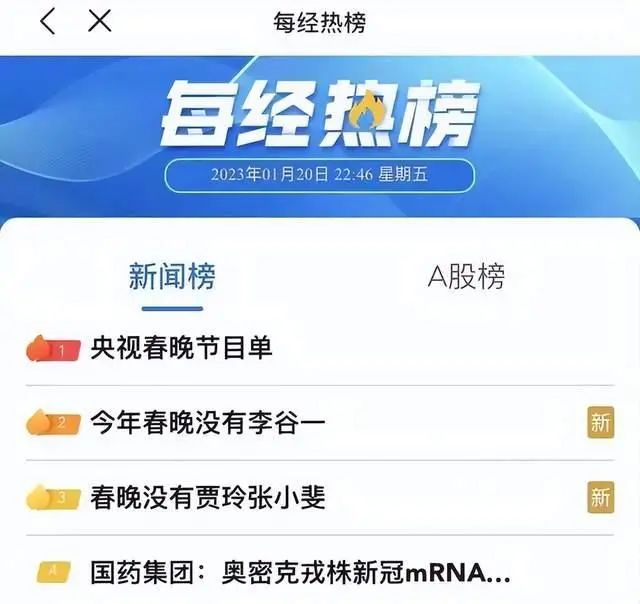The image size is (640, 604).
Task: Close the 每经热榜 page
Action: [x=99, y=21]
